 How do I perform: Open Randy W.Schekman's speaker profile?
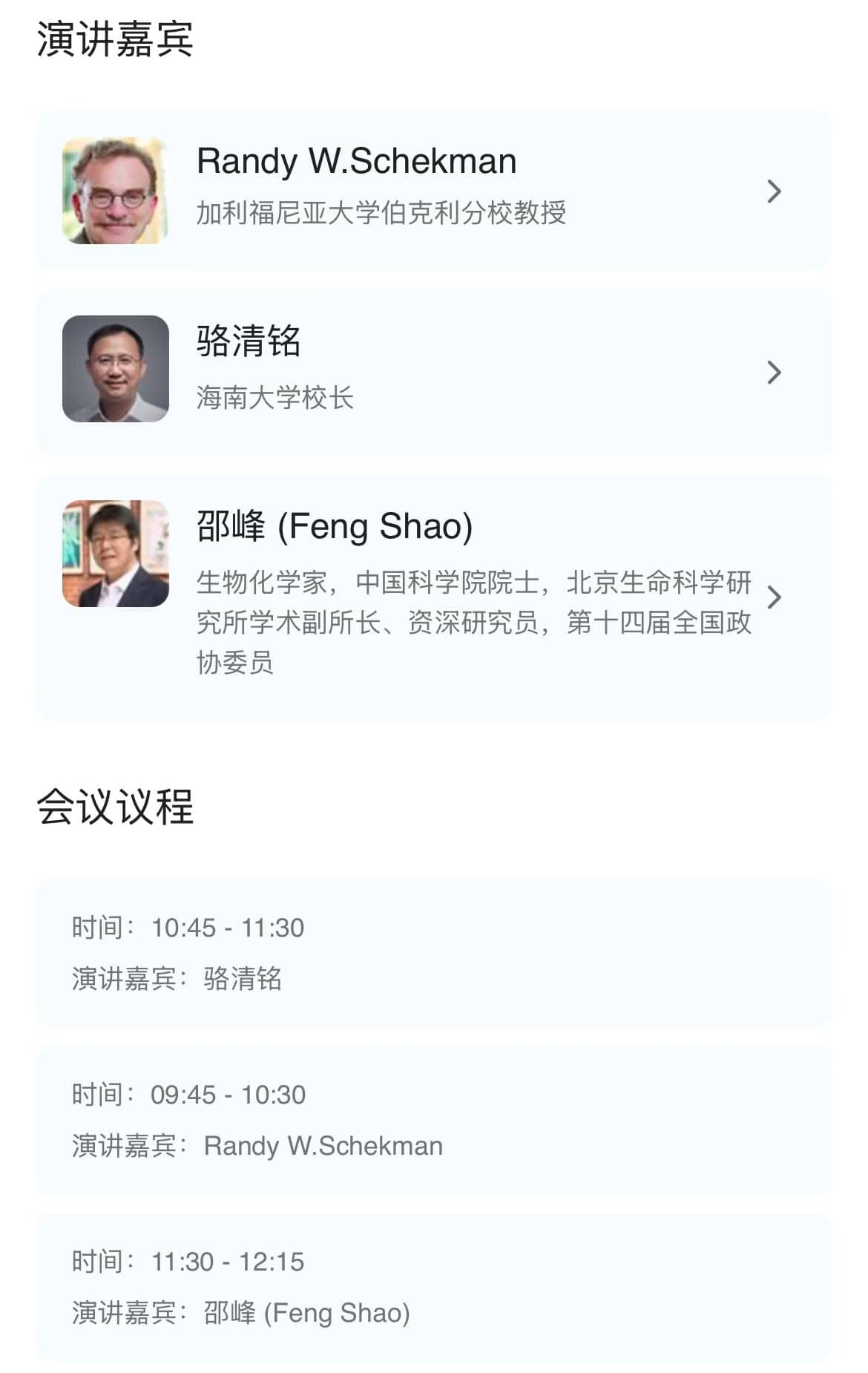coord(433,191)
